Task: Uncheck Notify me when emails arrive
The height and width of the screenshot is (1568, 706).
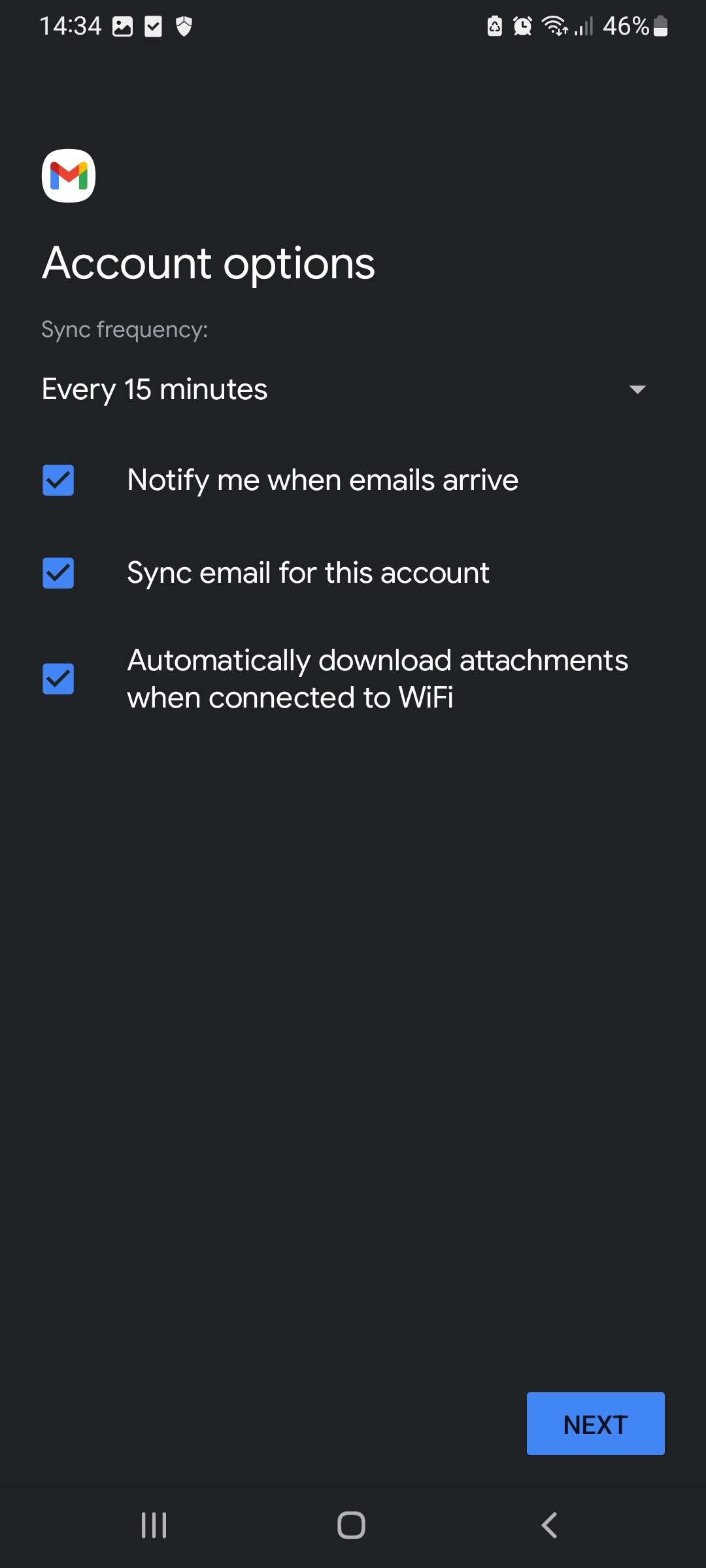Action: point(58,480)
